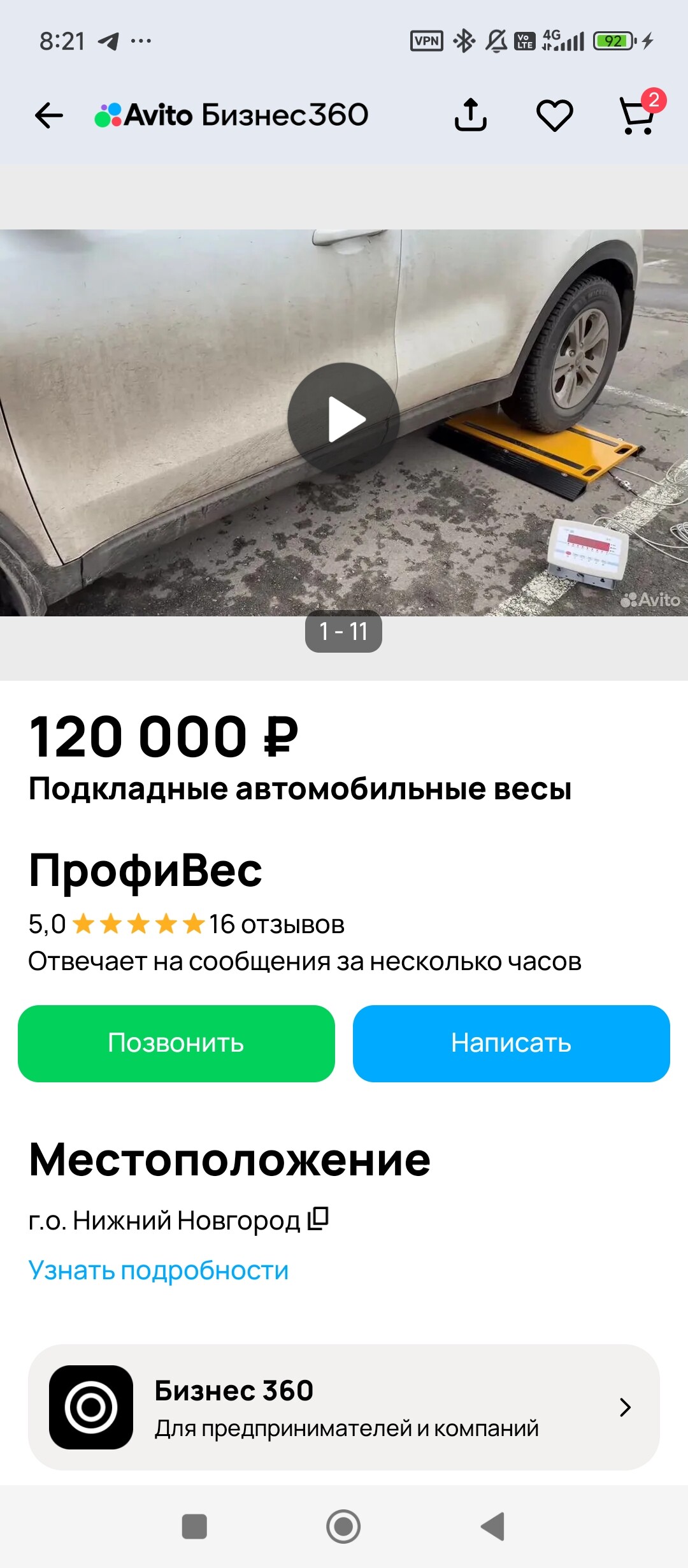Play the car scales video

pos(343,419)
